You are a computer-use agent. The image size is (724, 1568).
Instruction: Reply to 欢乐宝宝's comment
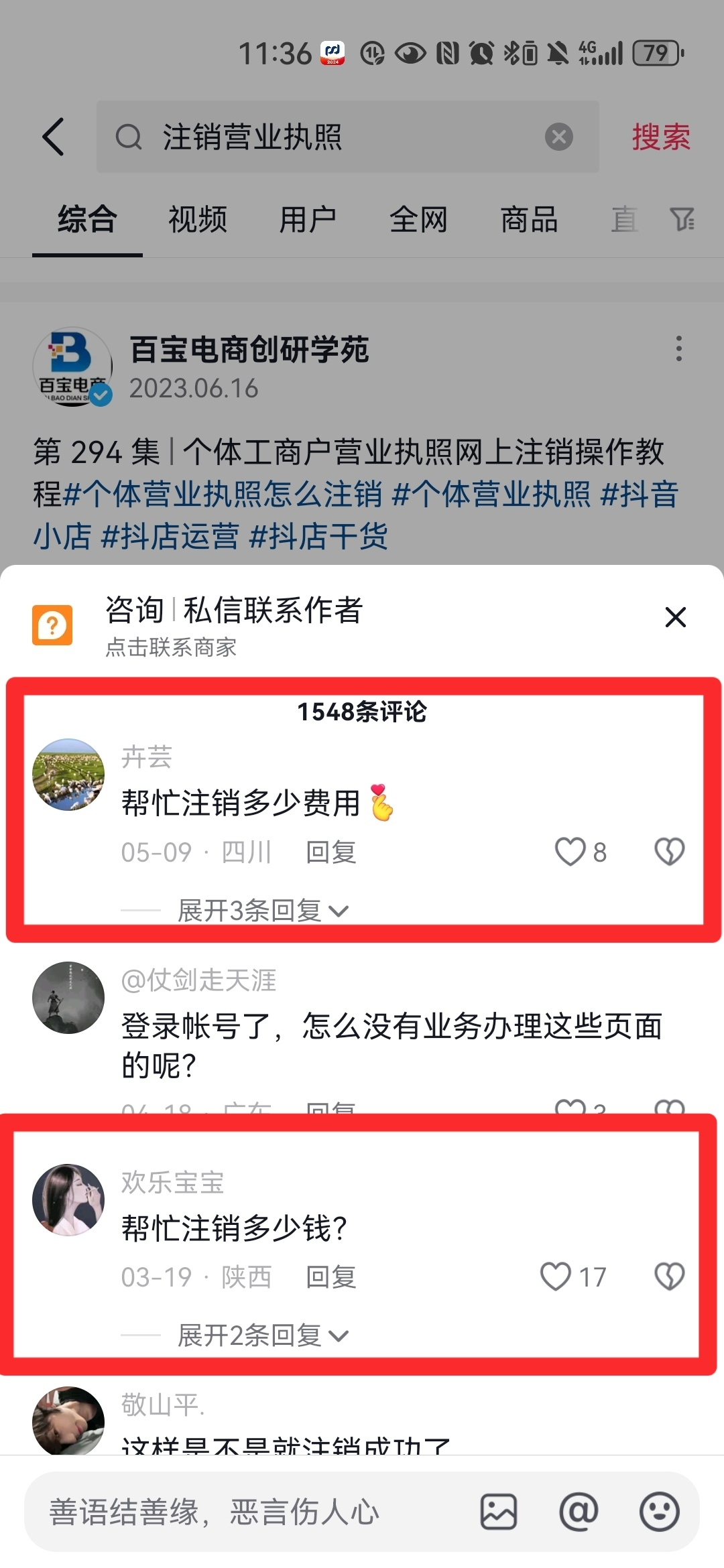click(x=330, y=1277)
